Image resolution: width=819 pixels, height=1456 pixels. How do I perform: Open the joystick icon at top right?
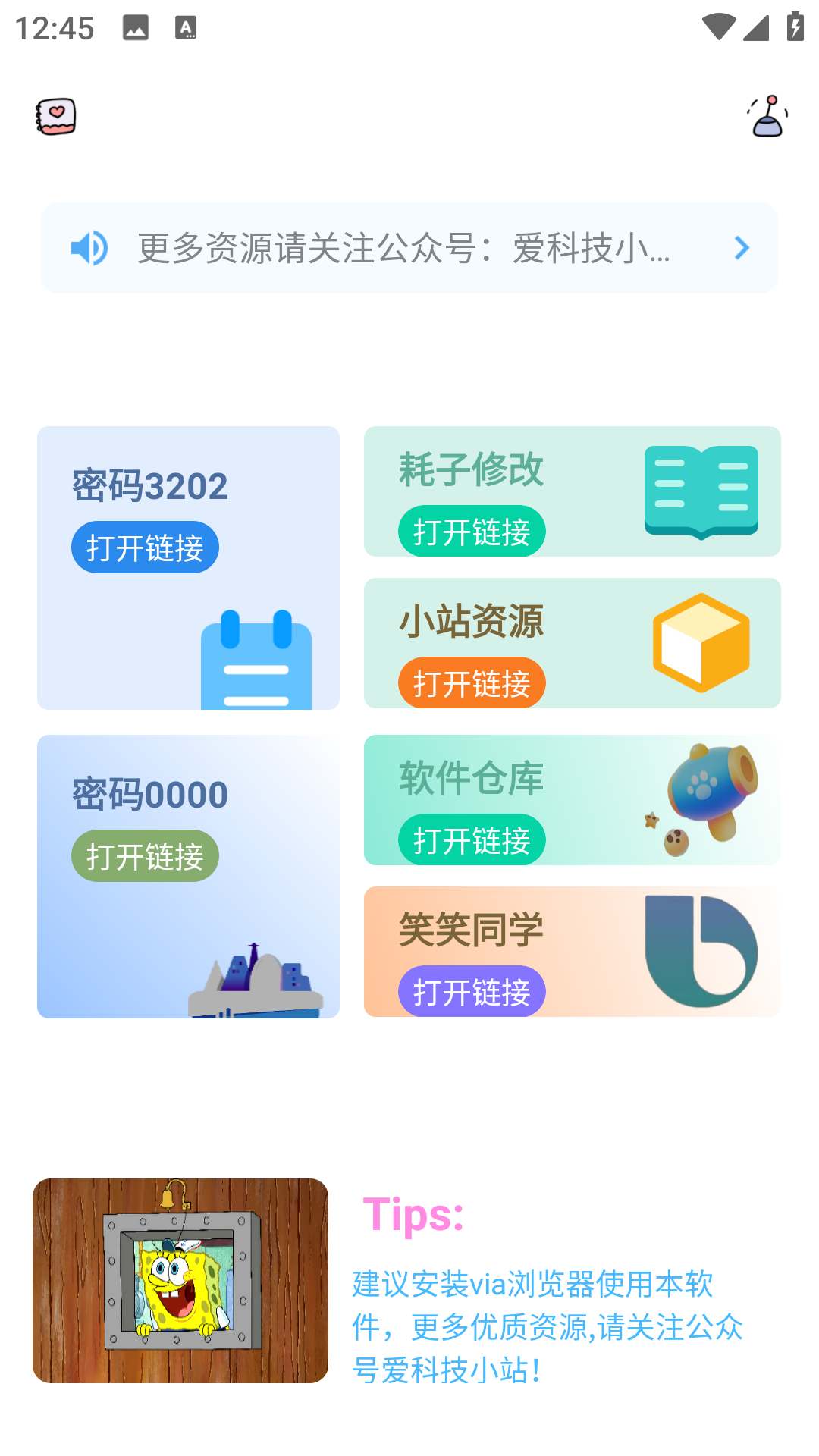[767, 117]
